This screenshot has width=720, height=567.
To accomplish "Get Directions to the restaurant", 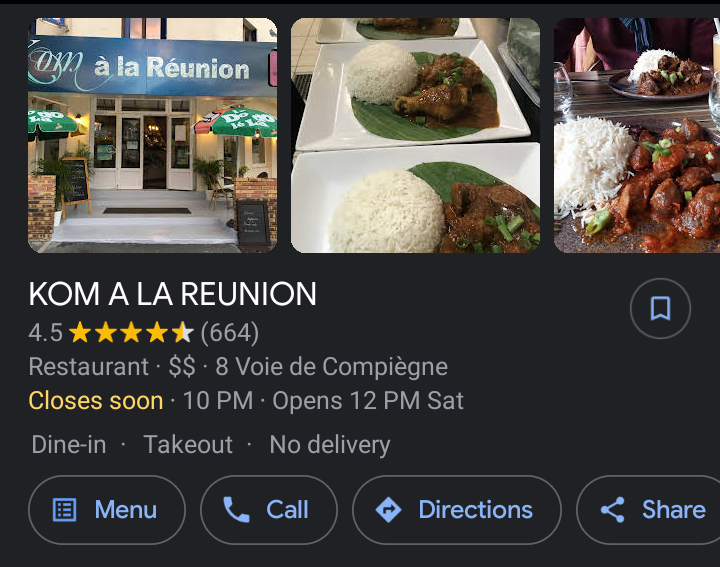I will click(457, 510).
